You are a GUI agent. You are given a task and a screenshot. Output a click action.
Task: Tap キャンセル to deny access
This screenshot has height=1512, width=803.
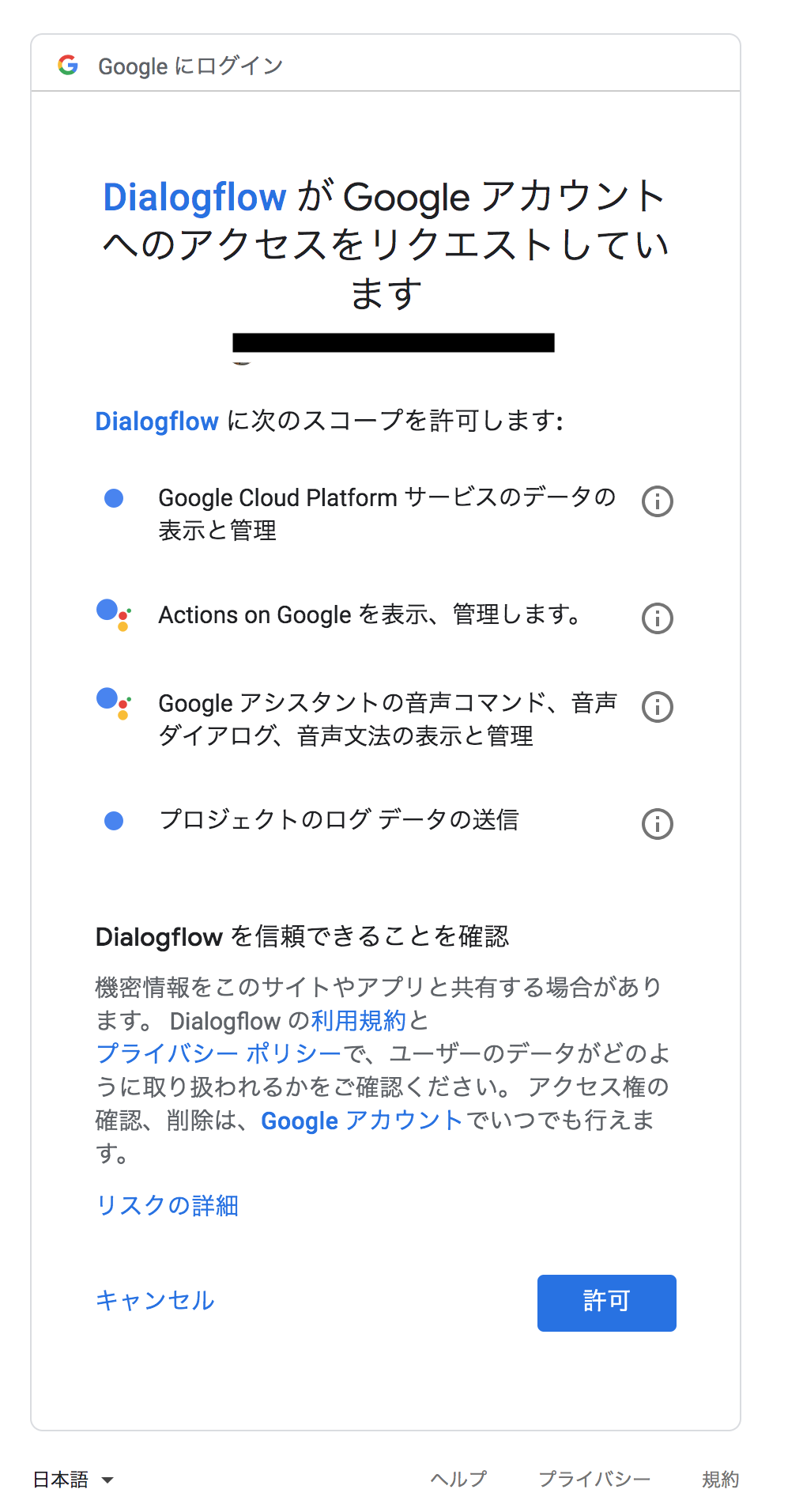point(155,1301)
